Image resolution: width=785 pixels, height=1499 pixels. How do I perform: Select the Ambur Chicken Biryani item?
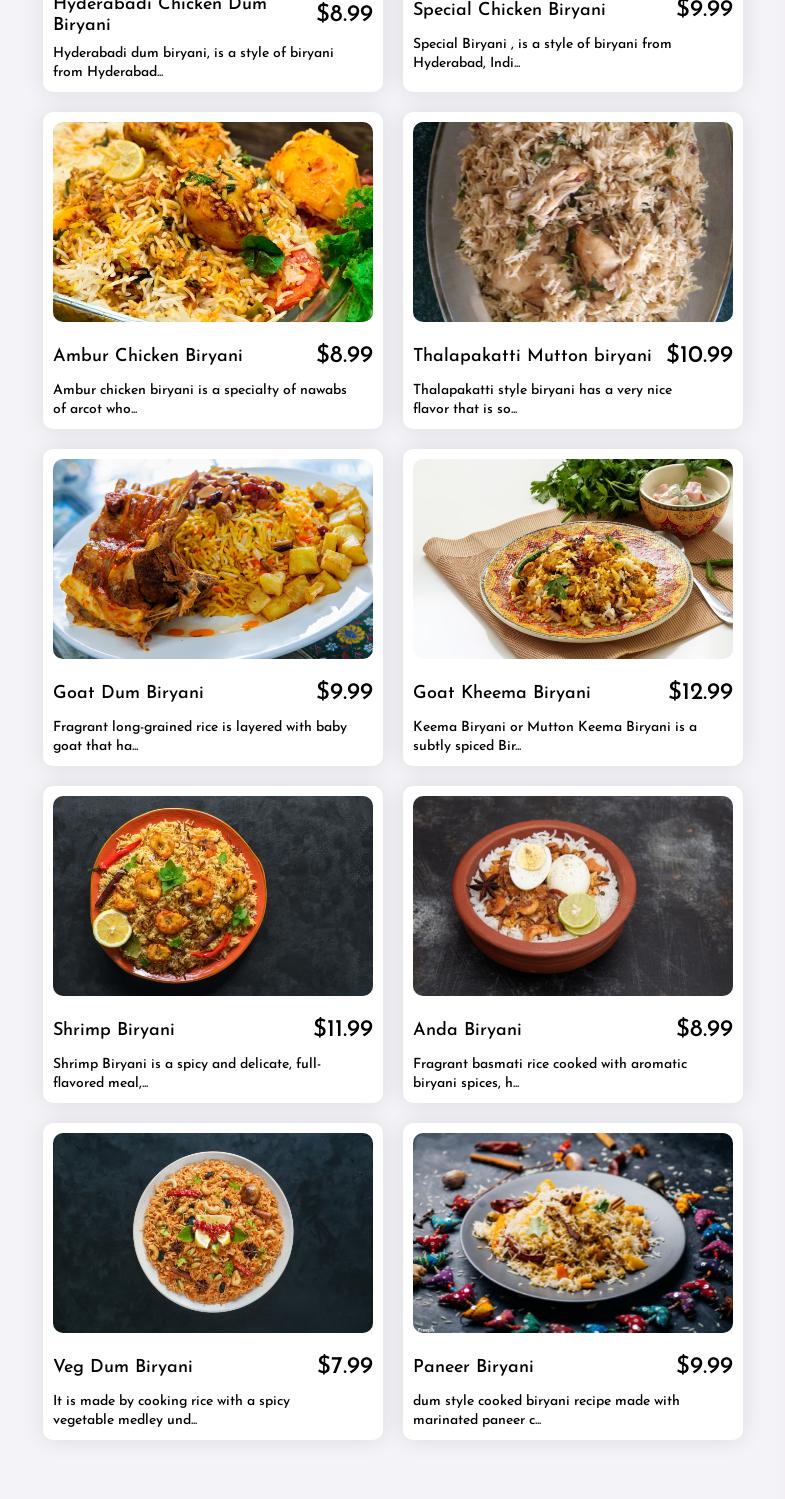coord(213,270)
